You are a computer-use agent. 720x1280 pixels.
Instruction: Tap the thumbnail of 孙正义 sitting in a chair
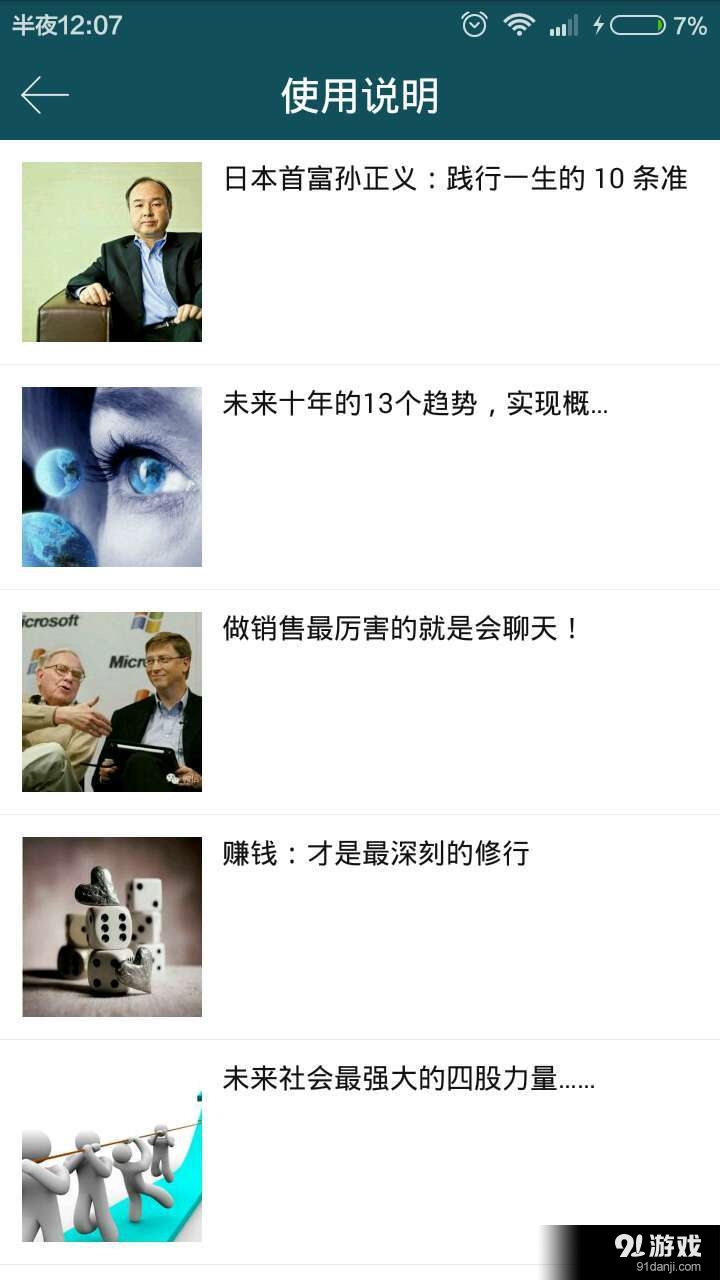pos(111,251)
